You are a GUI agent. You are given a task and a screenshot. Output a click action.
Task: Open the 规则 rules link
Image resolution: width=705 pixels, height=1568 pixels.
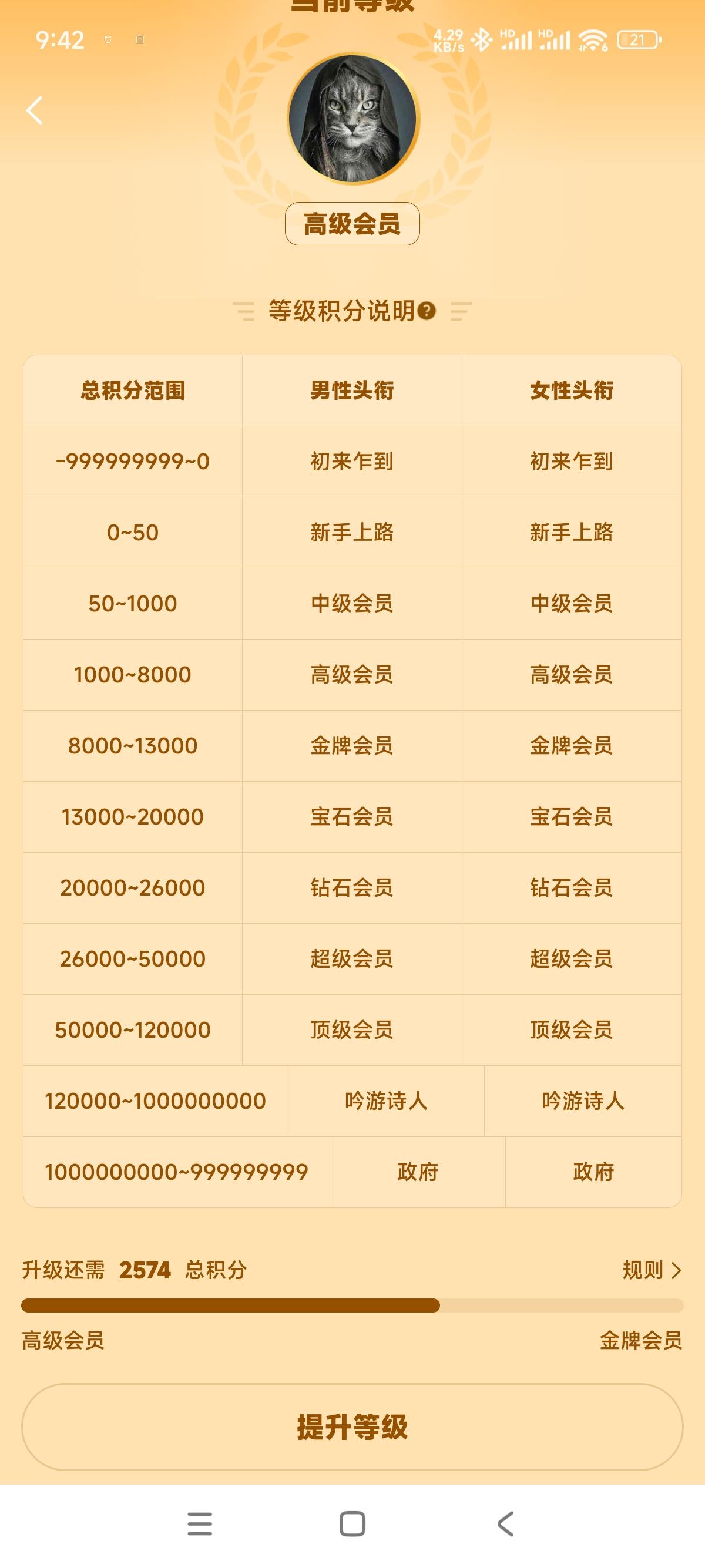click(652, 1270)
